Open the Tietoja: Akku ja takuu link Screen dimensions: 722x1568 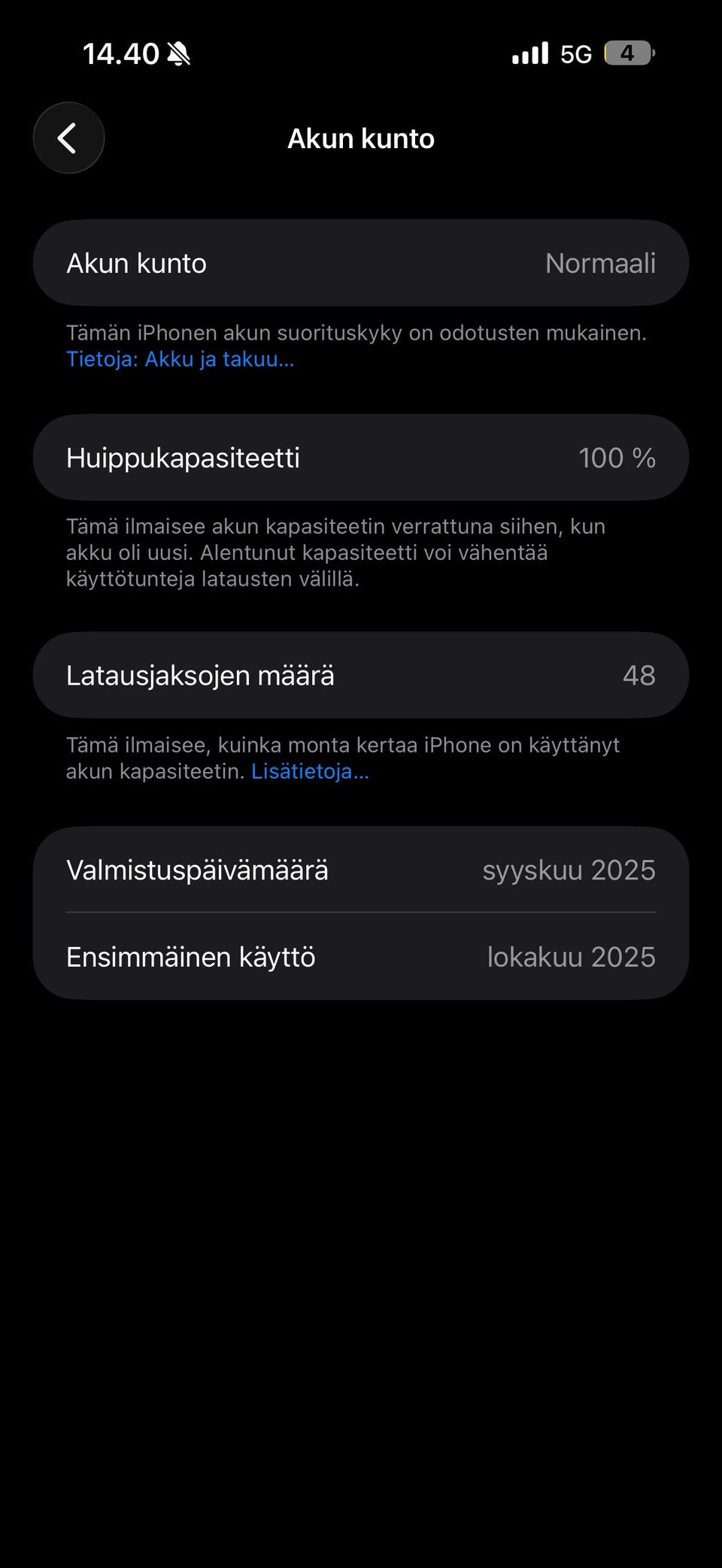click(180, 359)
